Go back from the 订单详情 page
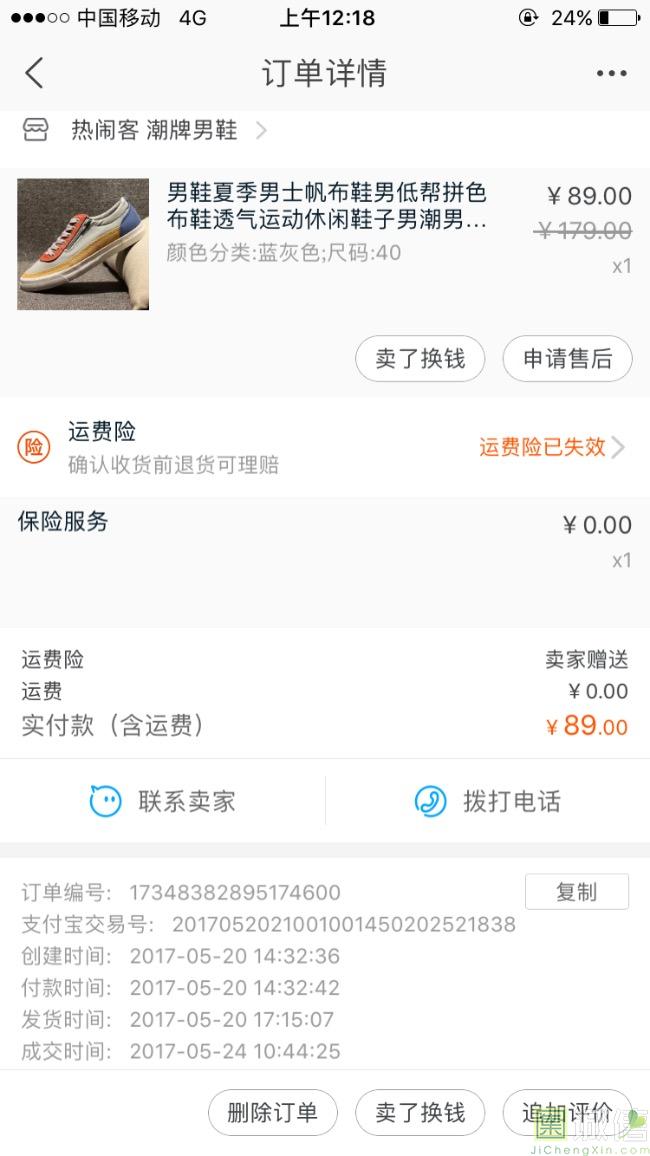This screenshot has height=1156, width=650. click(x=34, y=73)
